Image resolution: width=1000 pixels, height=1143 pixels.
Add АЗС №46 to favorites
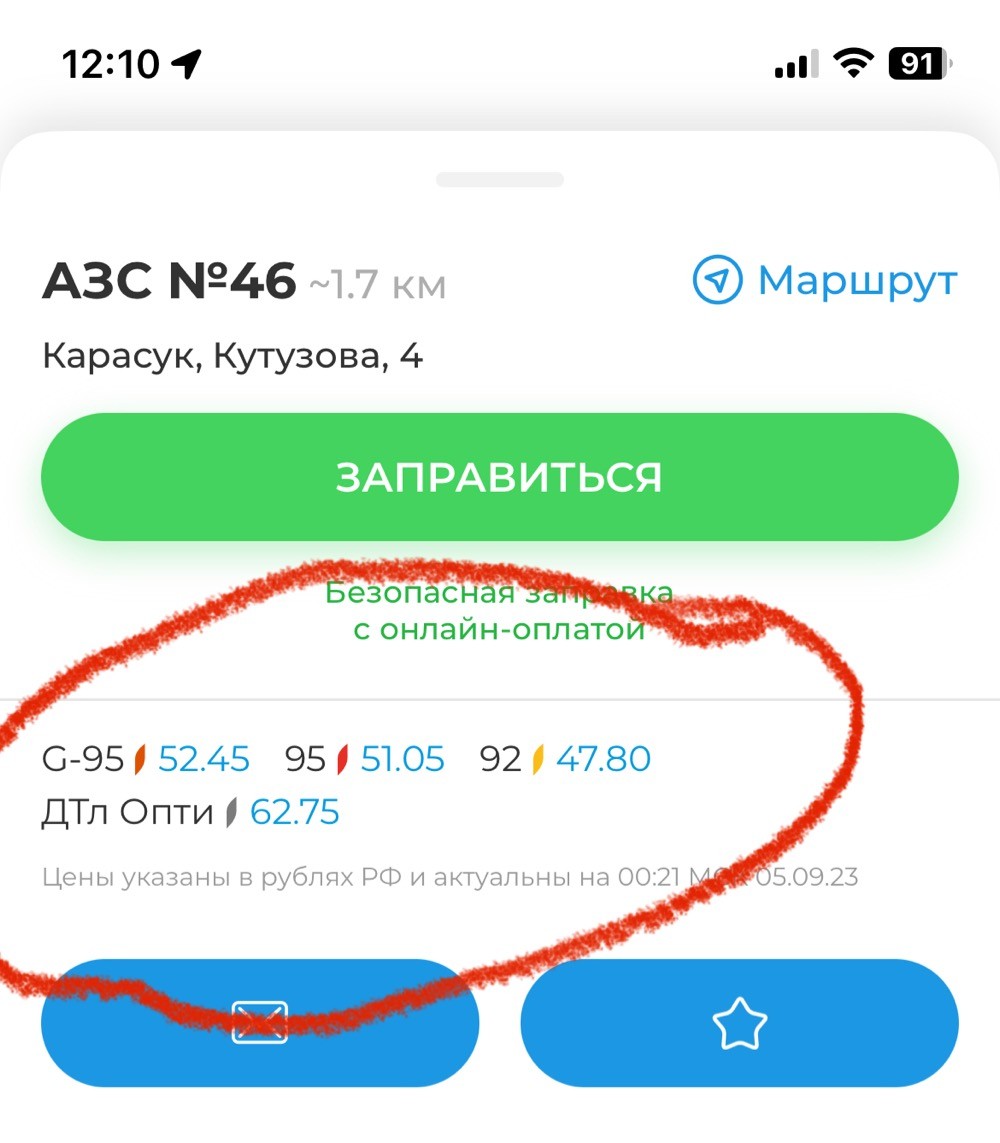pos(739,1023)
